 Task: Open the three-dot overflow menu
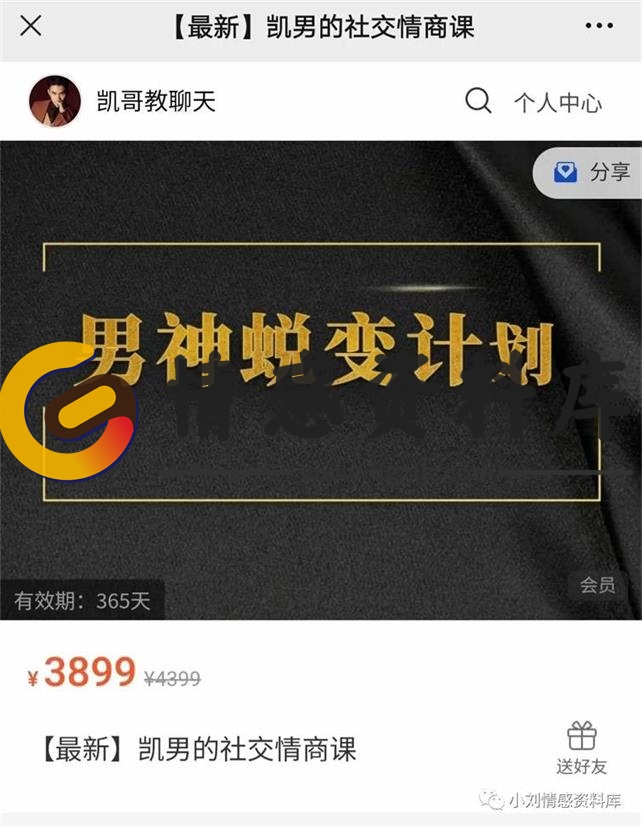pos(599,27)
